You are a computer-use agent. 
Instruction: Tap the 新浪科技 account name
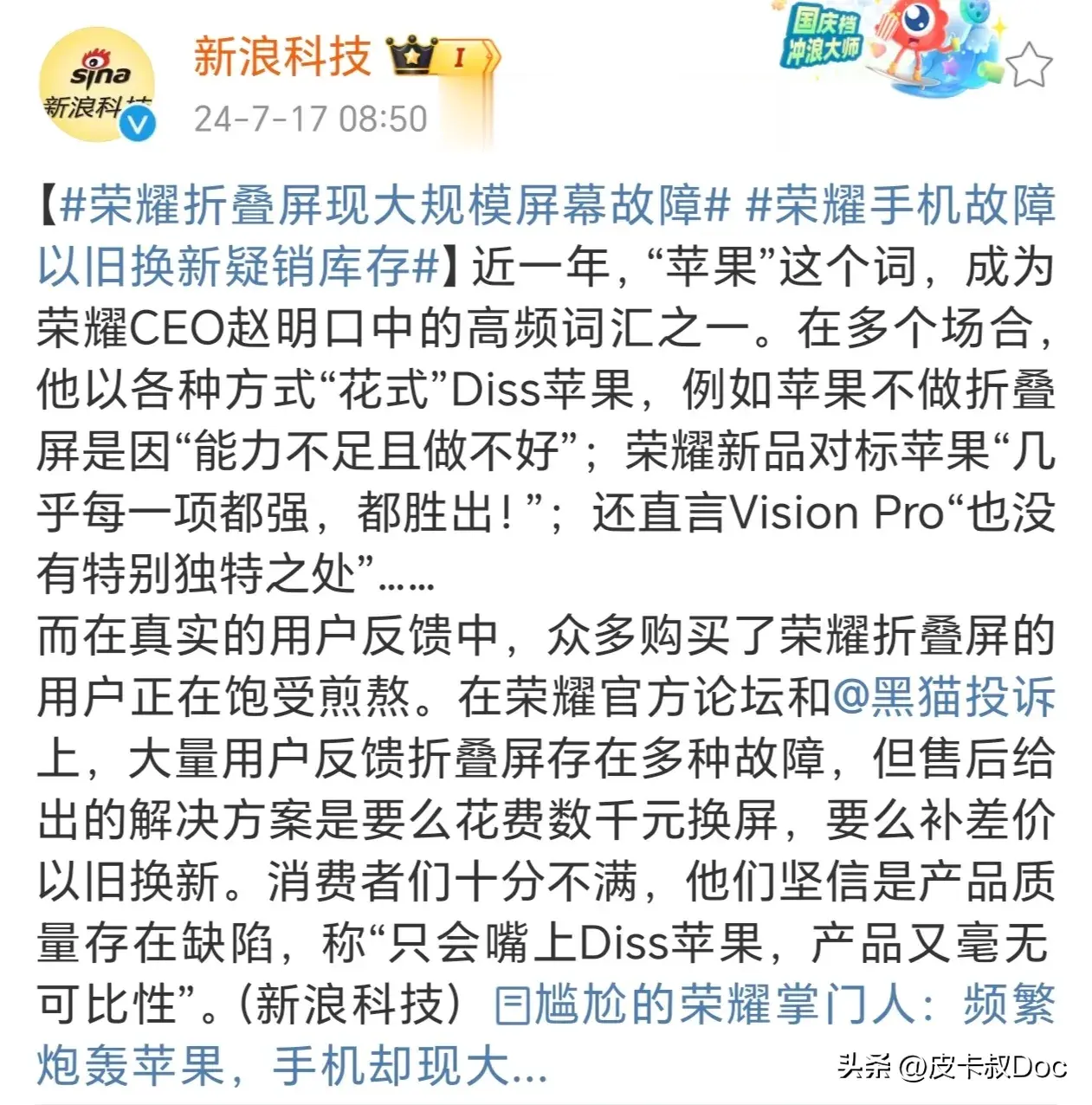(282, 57)
